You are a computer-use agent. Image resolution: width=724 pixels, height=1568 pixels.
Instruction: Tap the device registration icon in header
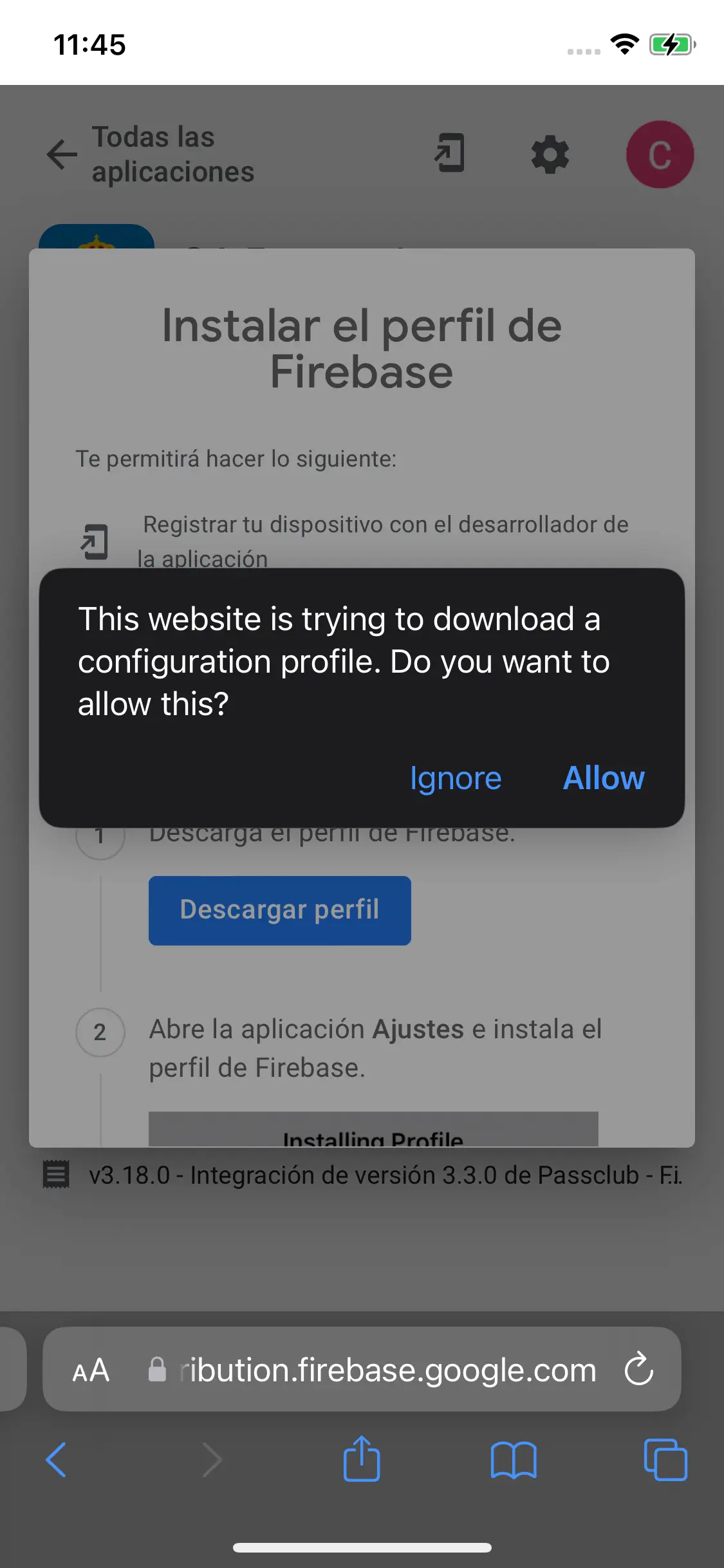point(449,154)
